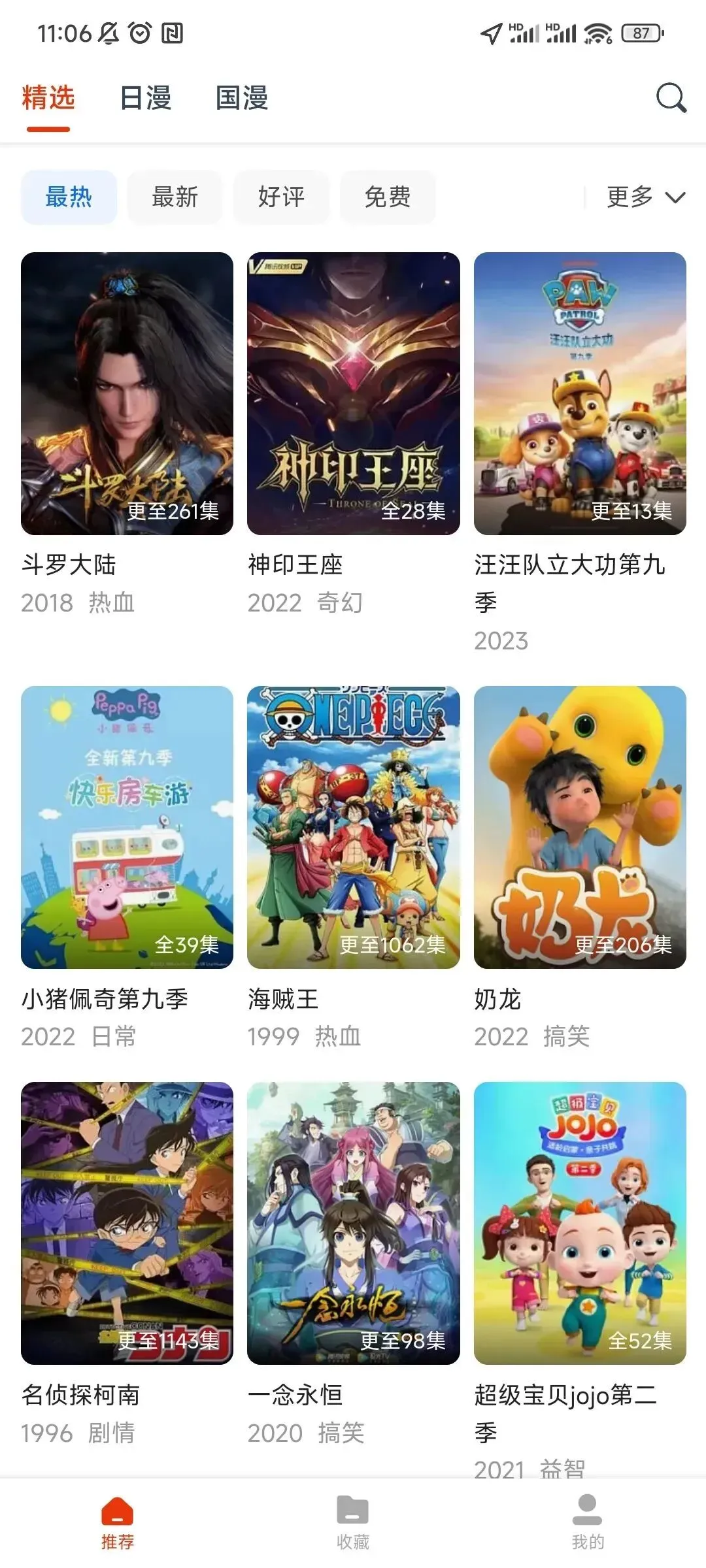
Task: Open 名侦探柯南 from the list
Action: pos(127,1223)
